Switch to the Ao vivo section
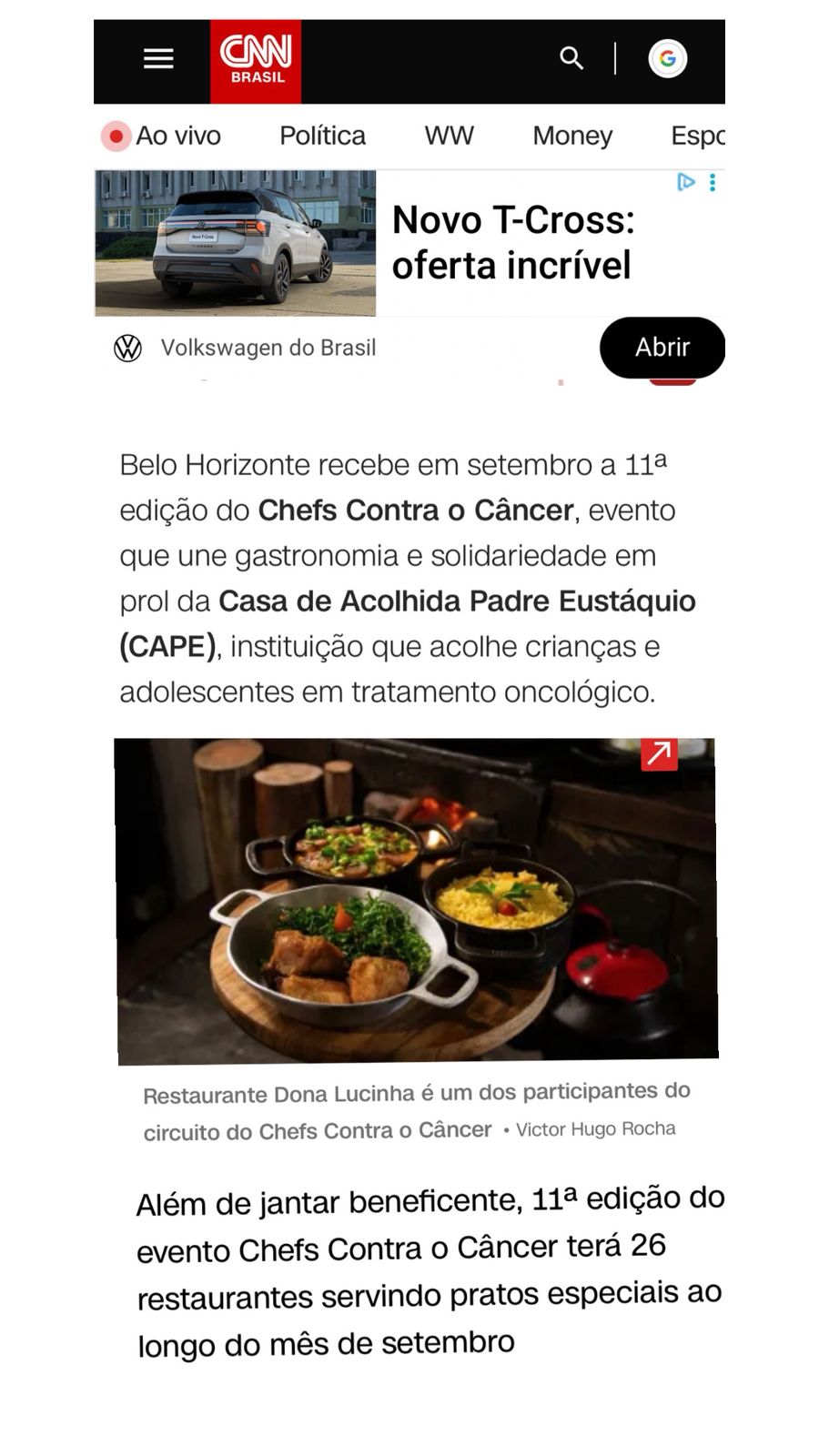This screenshot has width=819, height=1456. click(164, 136)
